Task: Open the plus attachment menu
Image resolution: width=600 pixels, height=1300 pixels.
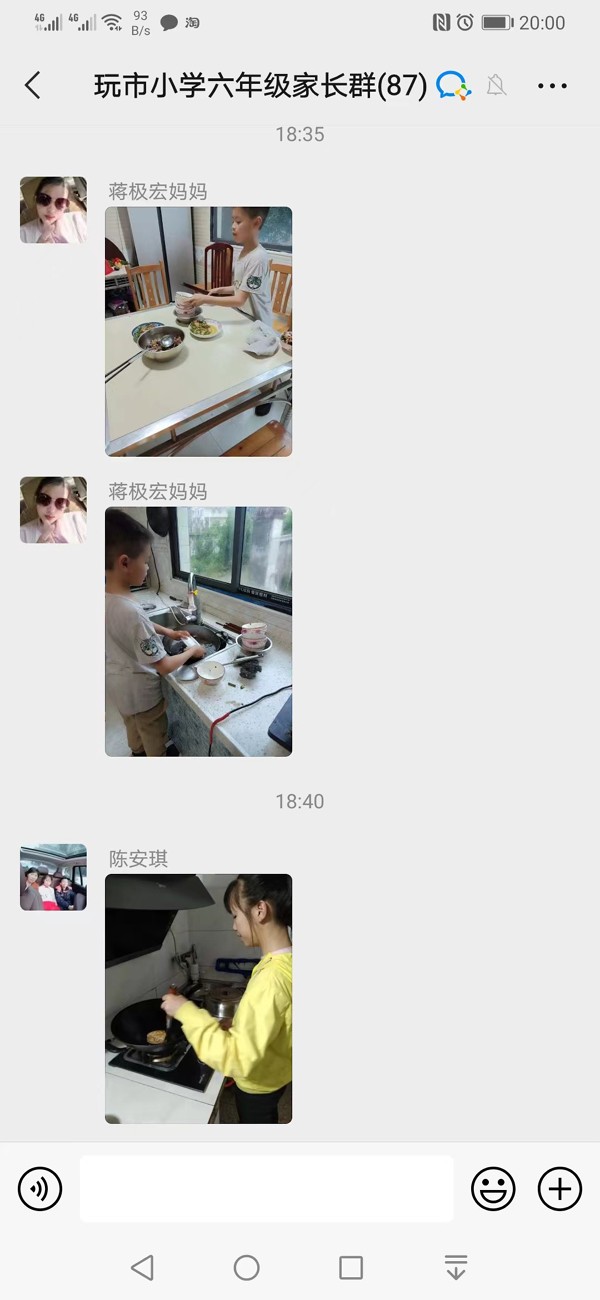Action: coord(560,1189)
